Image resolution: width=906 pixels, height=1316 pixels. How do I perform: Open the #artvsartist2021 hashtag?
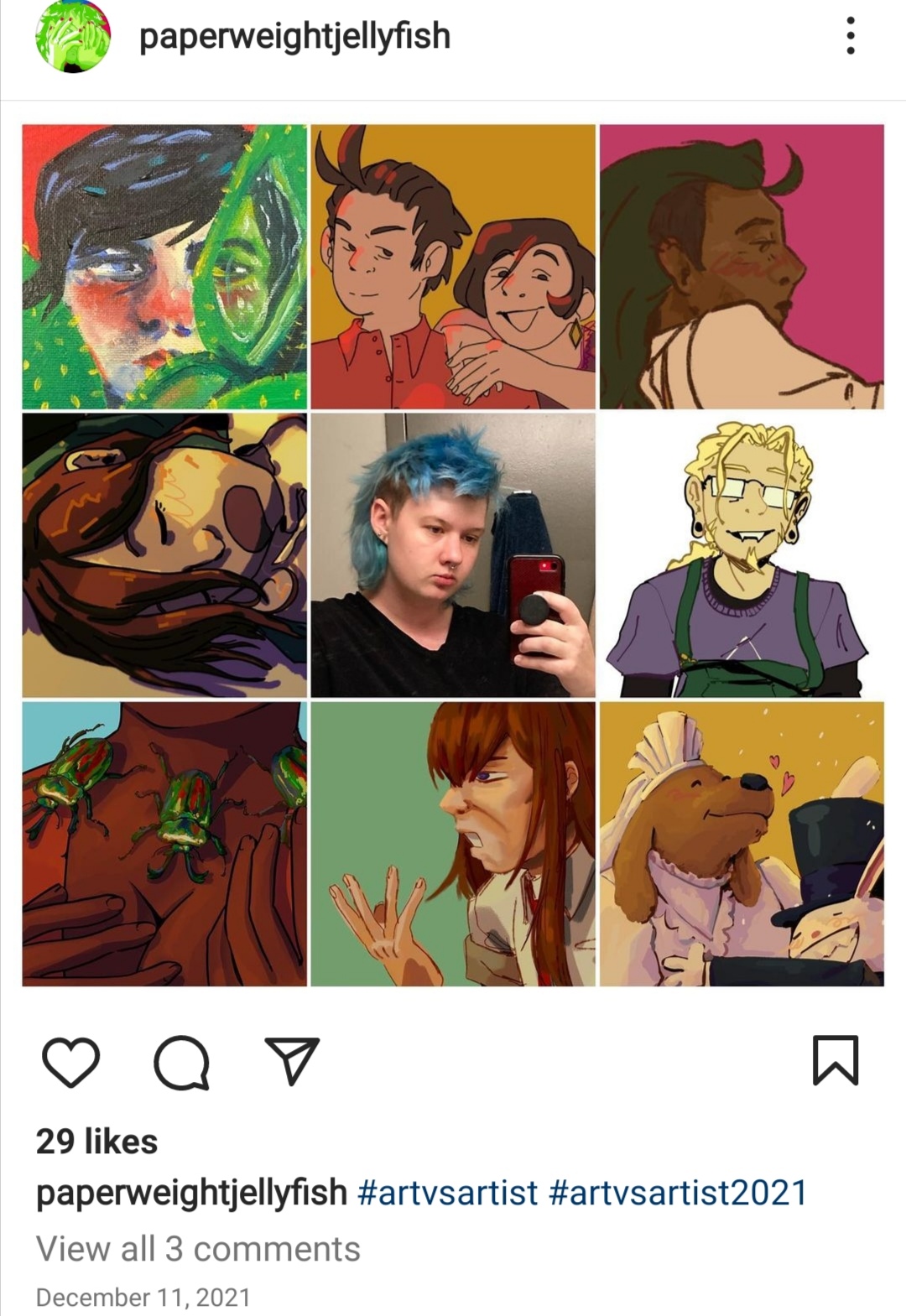[678, 1193]
